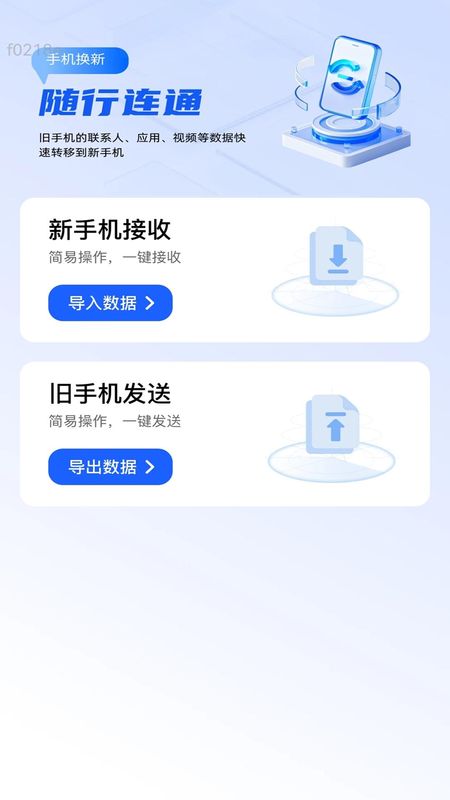Image resolution: width=450 pixels, height=800 pixels.
Task: Open the 旧手机发送 card
Action: tap(224, 434)
